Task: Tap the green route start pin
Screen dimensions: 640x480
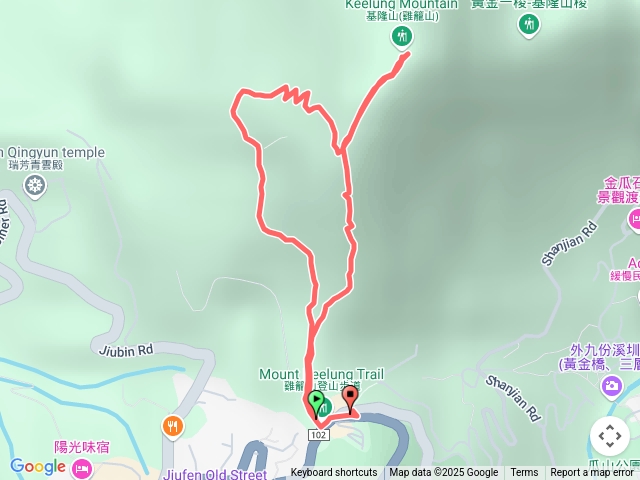Action: tap(316, 403)
